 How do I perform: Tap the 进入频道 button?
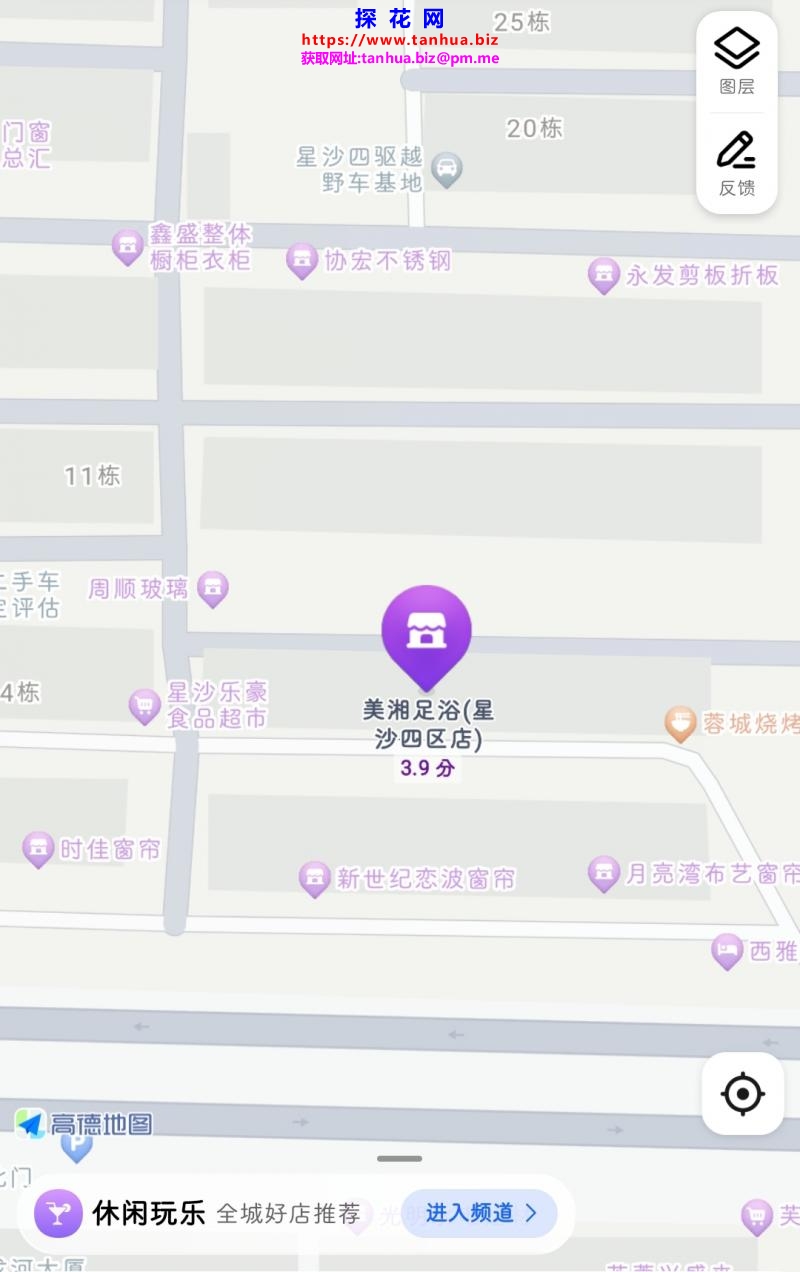pyautogui.click(x=480, y=1213)
